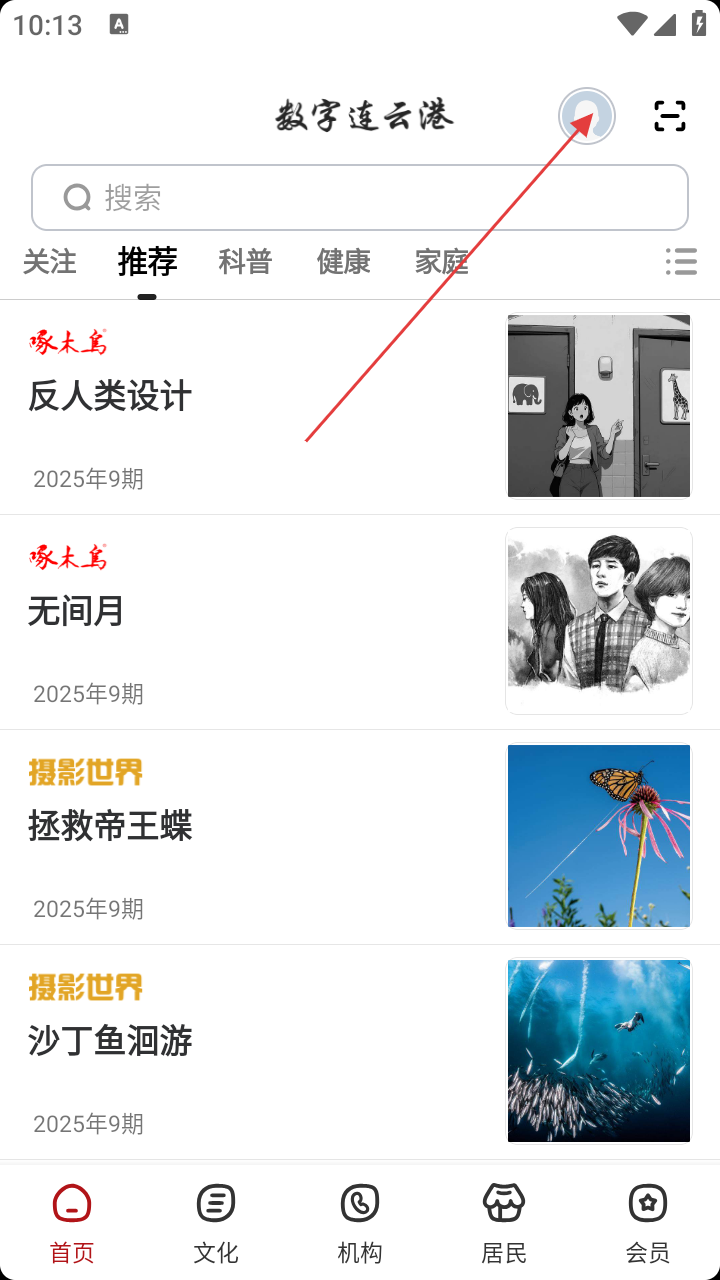Open the article 无间月

click(x=76, y=611)
